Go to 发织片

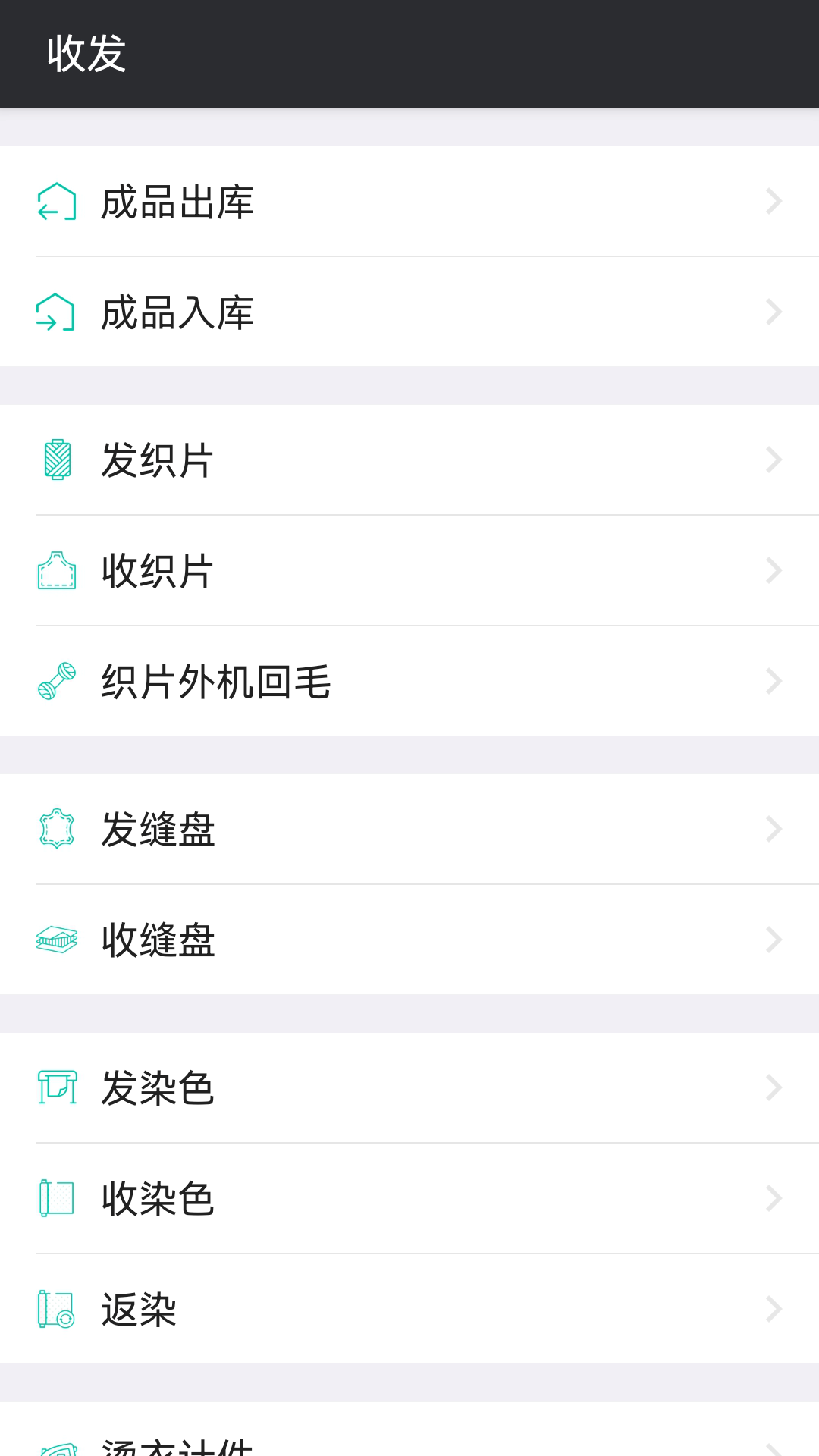(x=409, y=460)
